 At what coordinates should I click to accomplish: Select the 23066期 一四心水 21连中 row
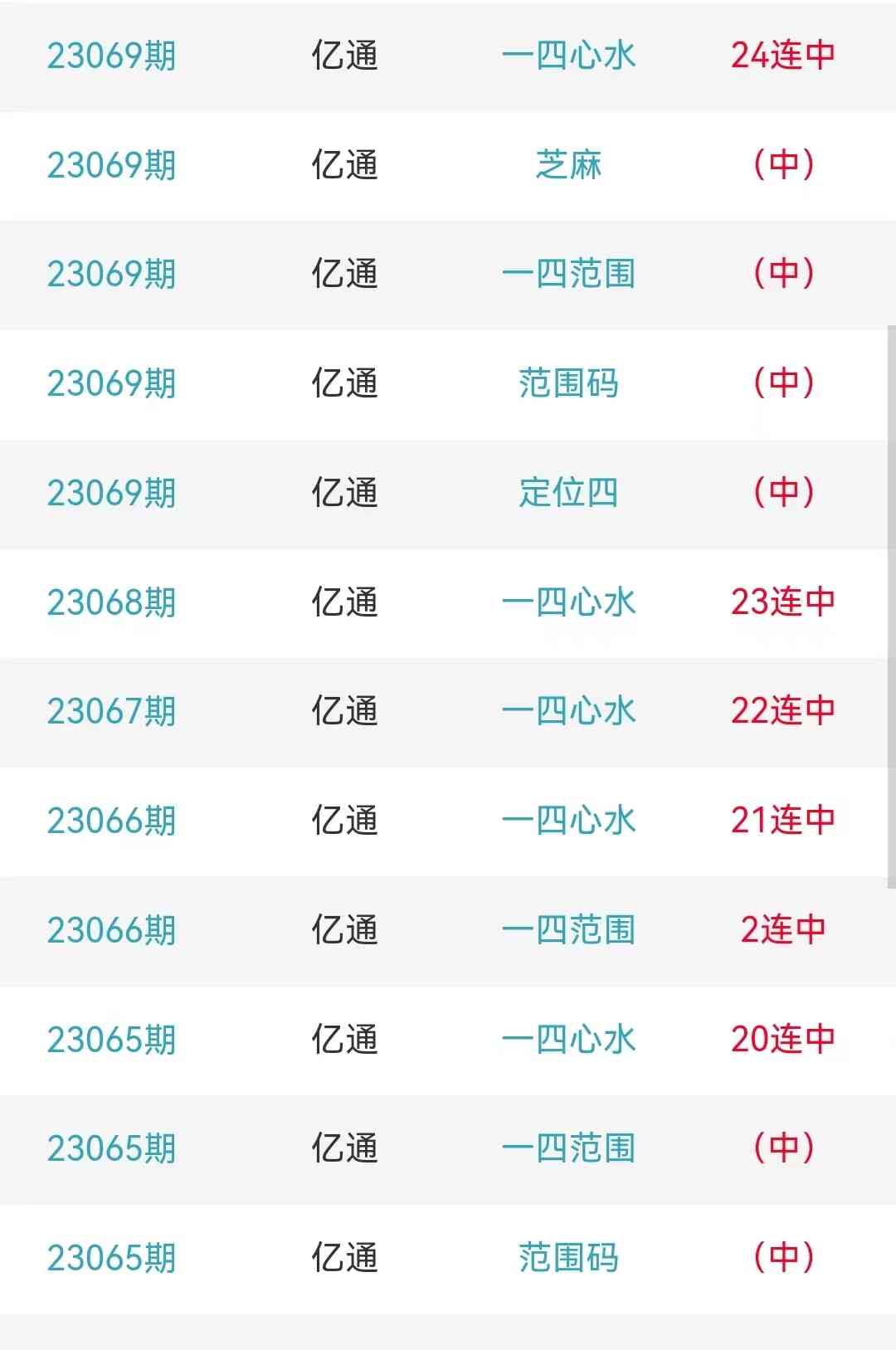point(568,821)
